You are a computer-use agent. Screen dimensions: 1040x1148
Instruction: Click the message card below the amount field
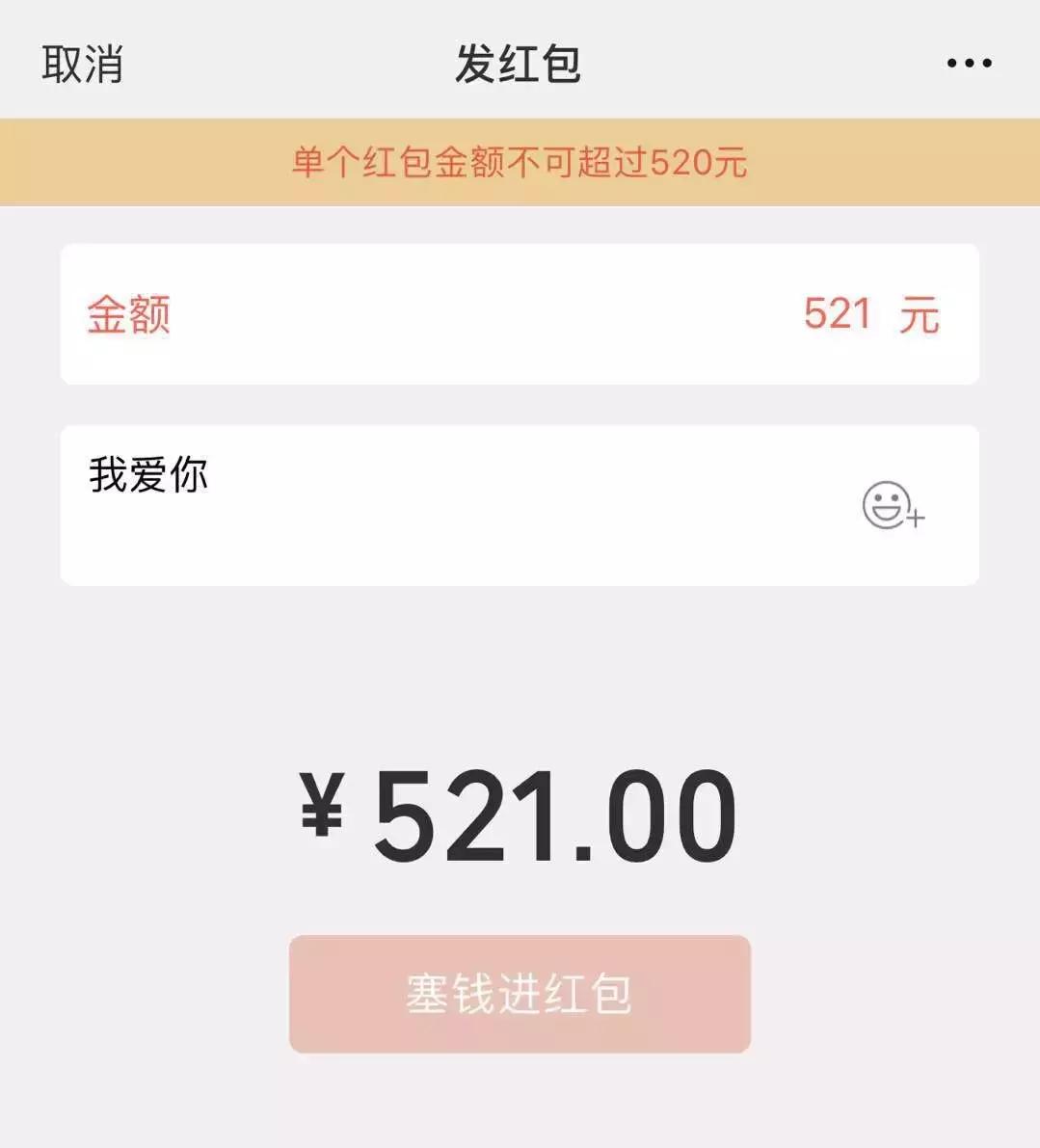(x=520, y=503)
